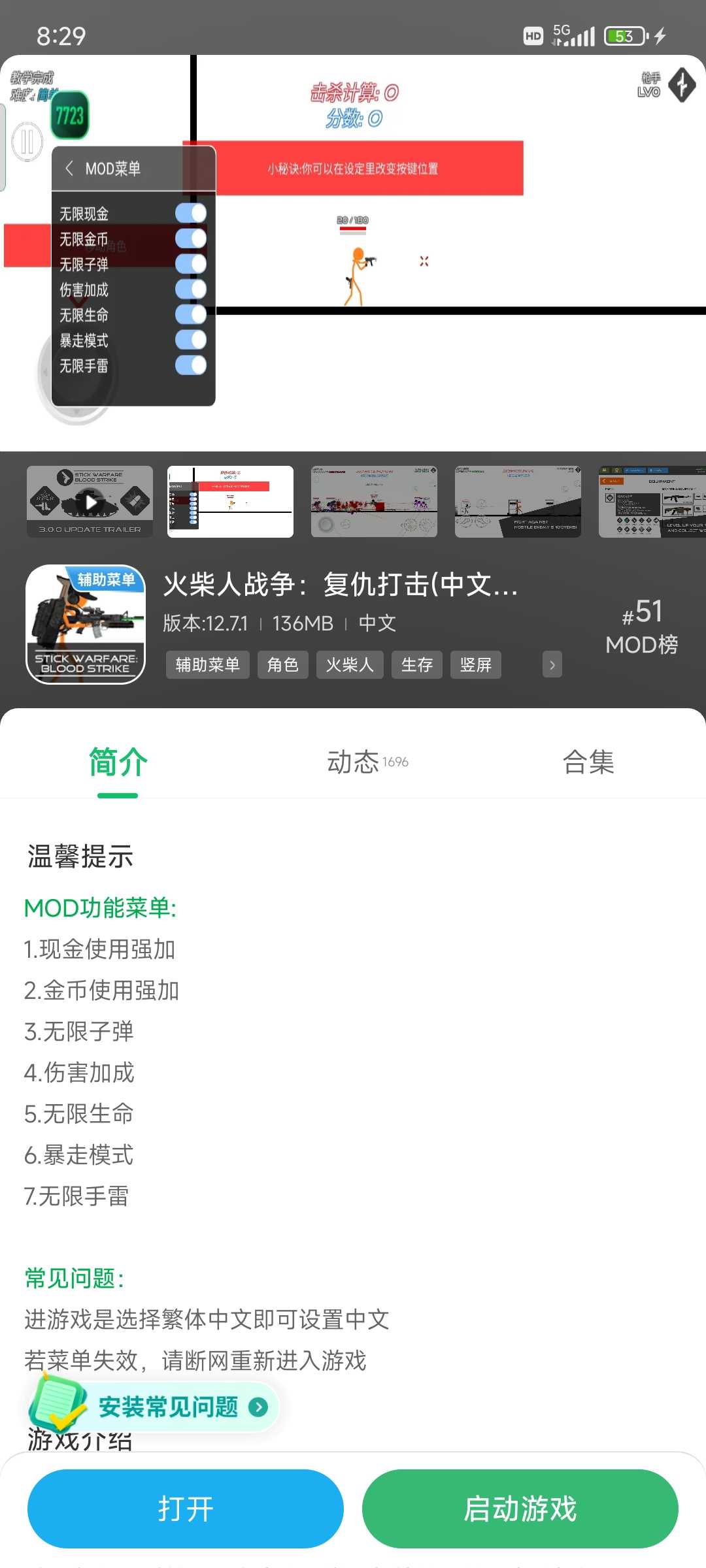The image size is (706, 1568).
Task: Select the 竖屏 tag chip
Action: coord(475,665)
